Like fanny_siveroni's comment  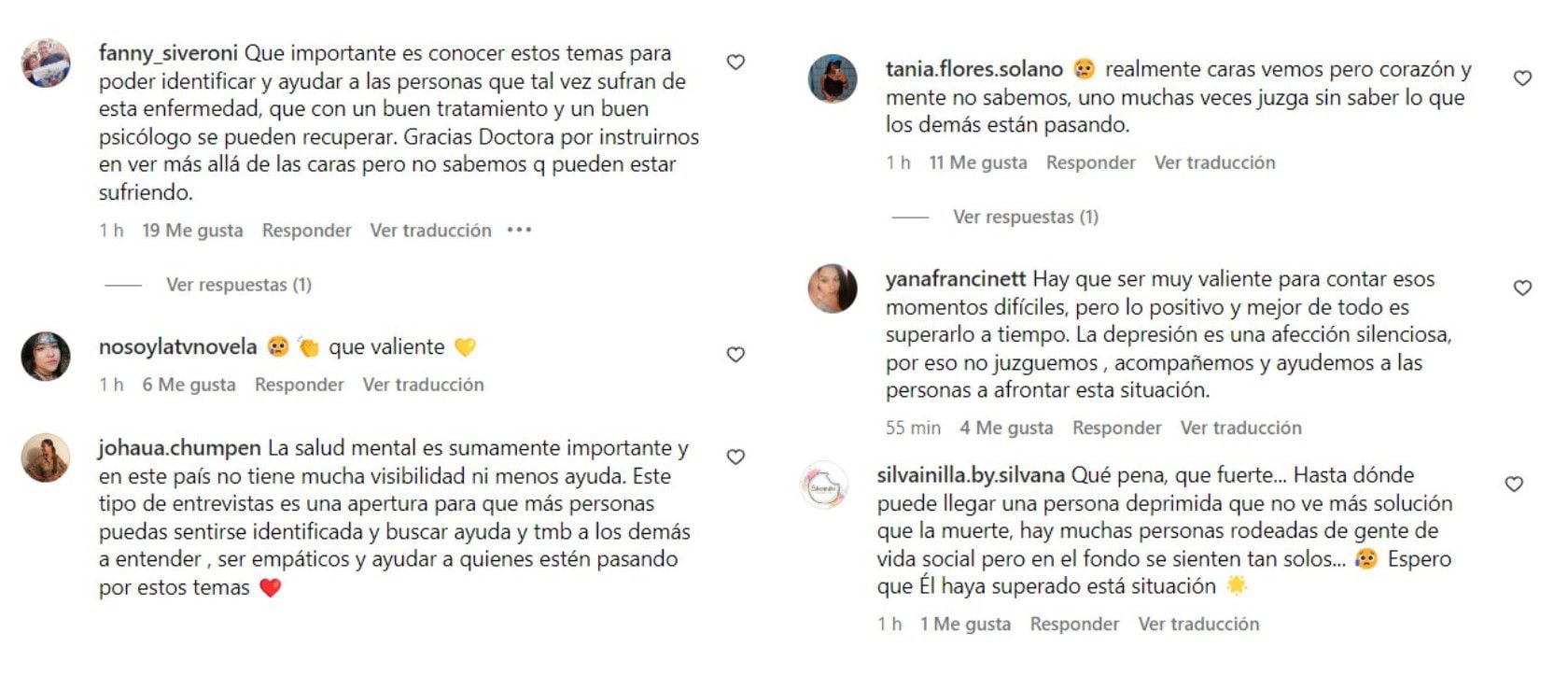(x=735, y=63)
